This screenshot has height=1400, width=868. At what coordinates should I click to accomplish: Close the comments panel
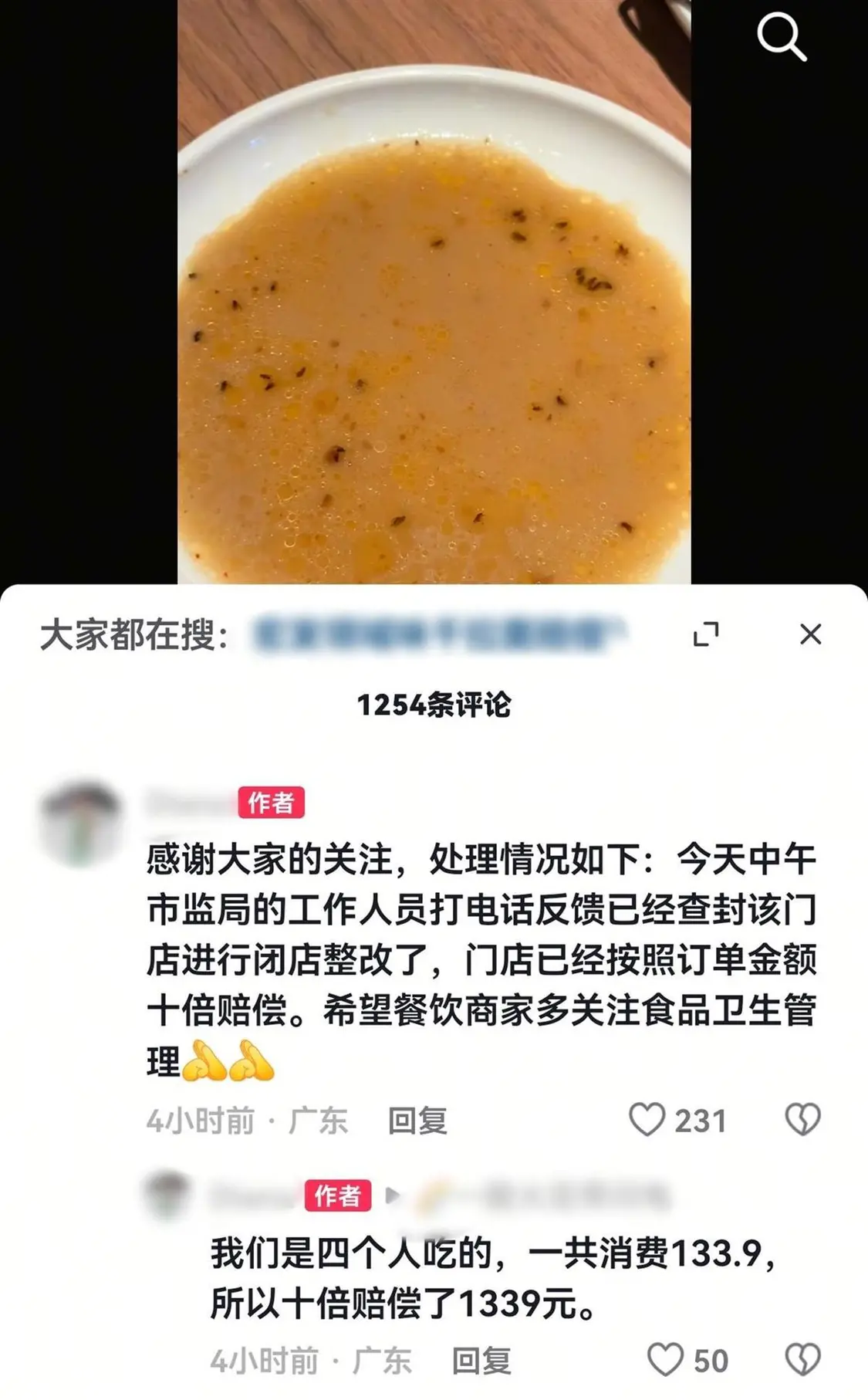pyautogui.click(x=810, y=634)
